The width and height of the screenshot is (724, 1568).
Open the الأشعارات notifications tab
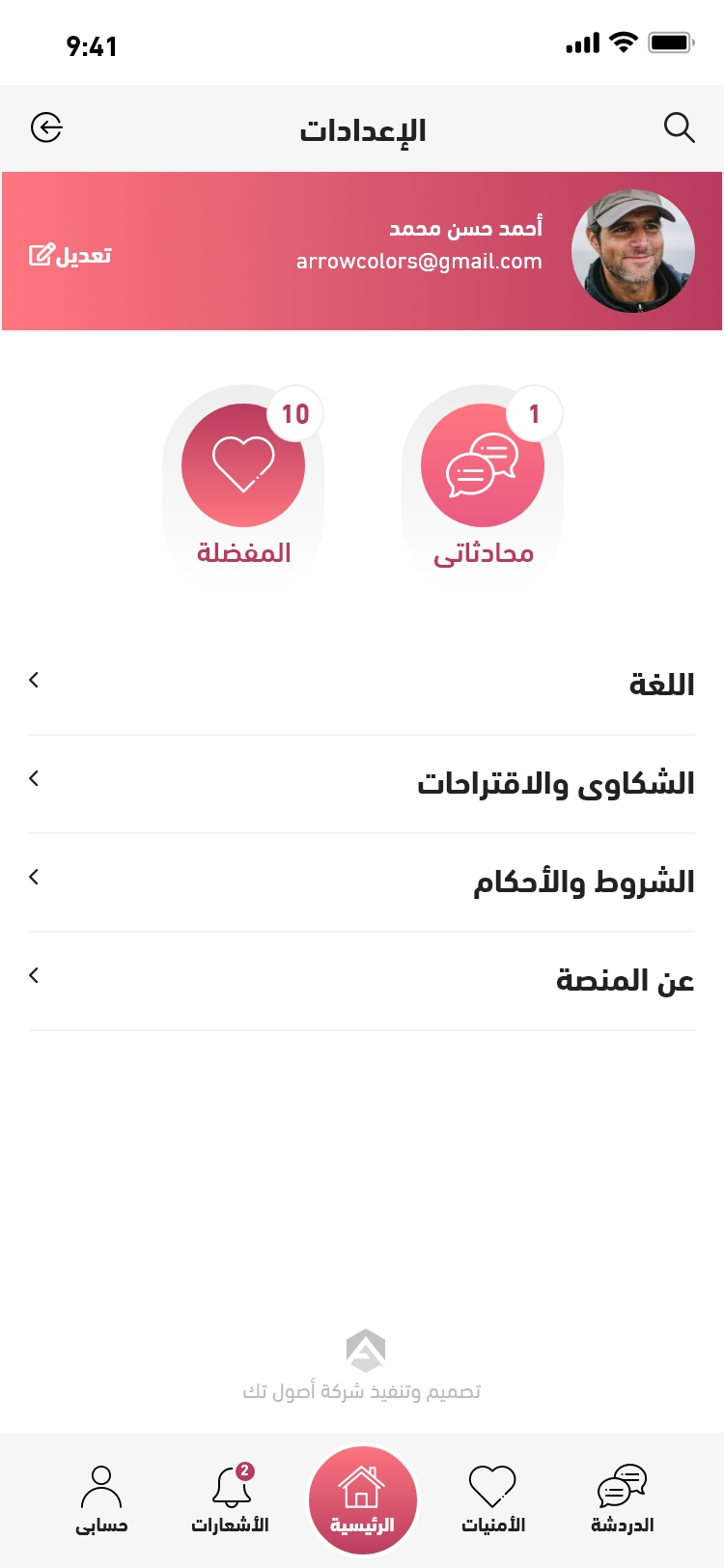[x=231, y=1498]
